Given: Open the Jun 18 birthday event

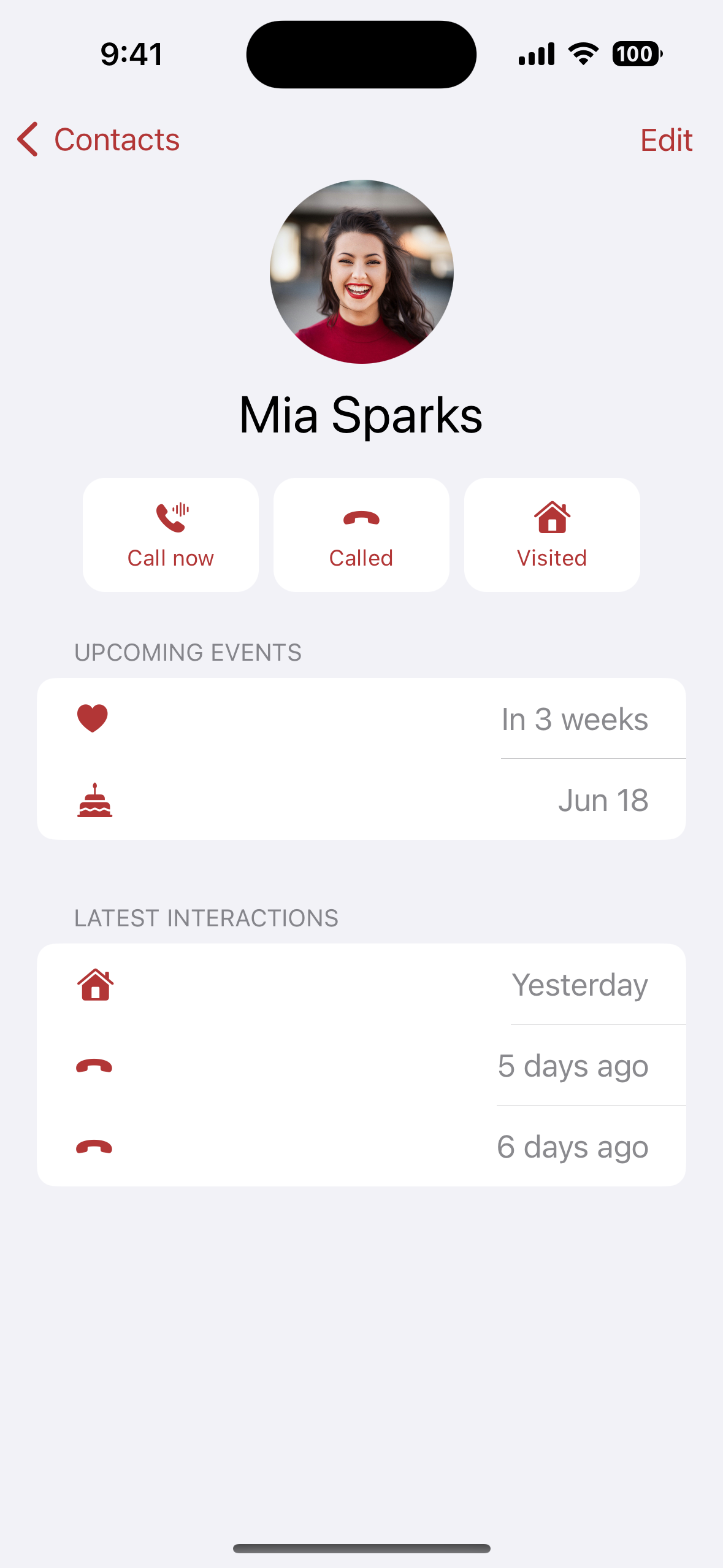Looking at the screenshot, I should pos(361,800).
